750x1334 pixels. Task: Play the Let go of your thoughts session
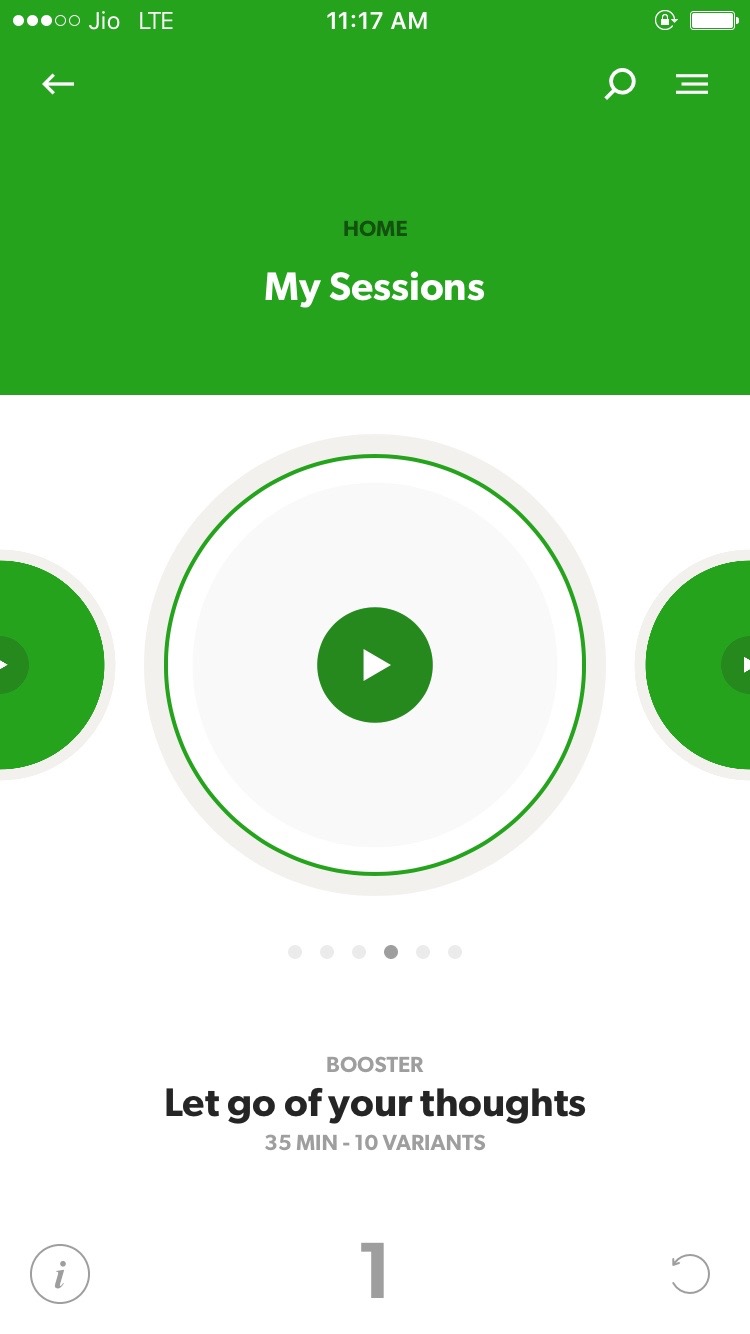pyautogui.click(x=375, y=665)
